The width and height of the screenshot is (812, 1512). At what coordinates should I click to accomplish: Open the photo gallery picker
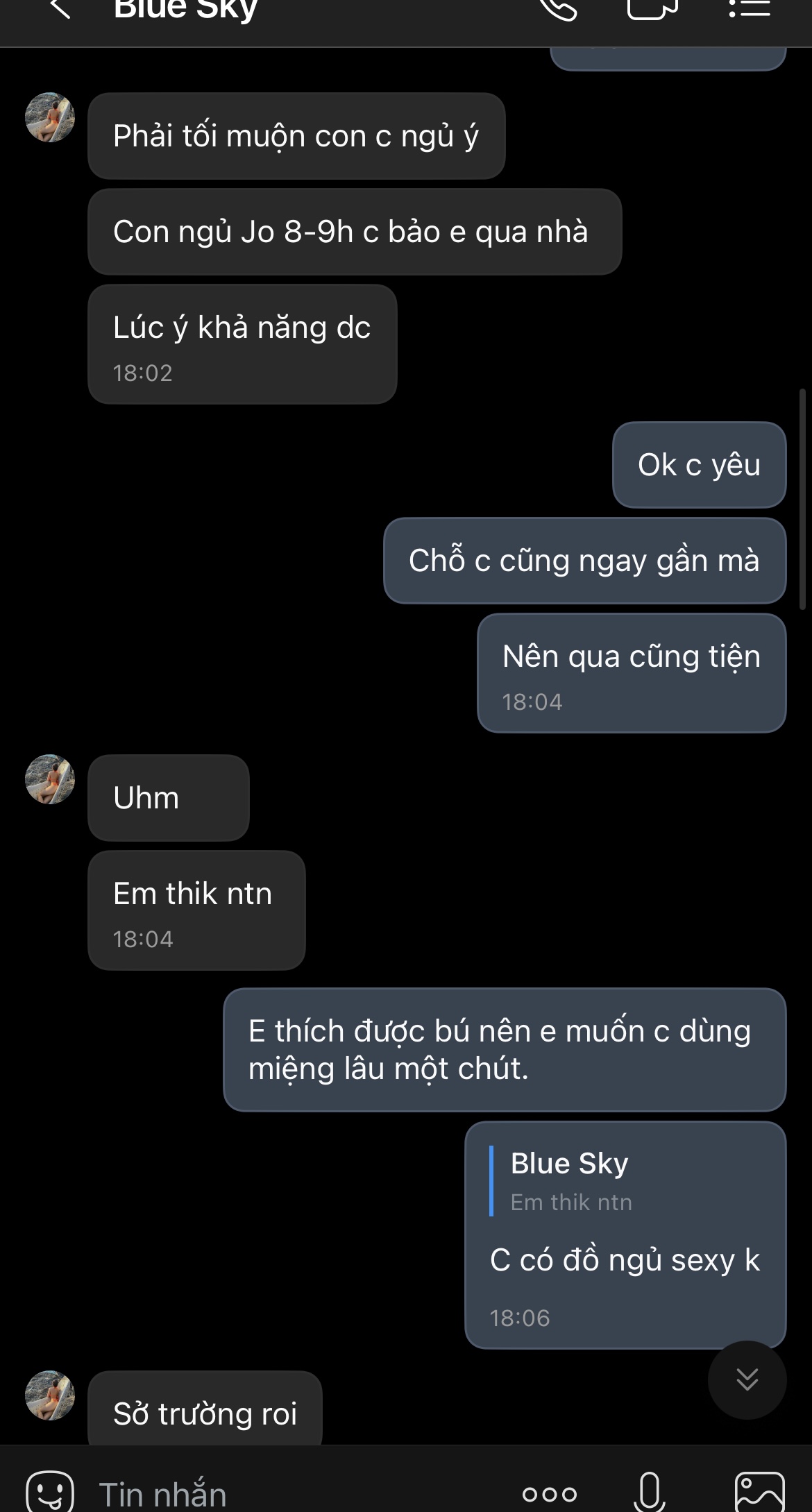(759, 1492)
